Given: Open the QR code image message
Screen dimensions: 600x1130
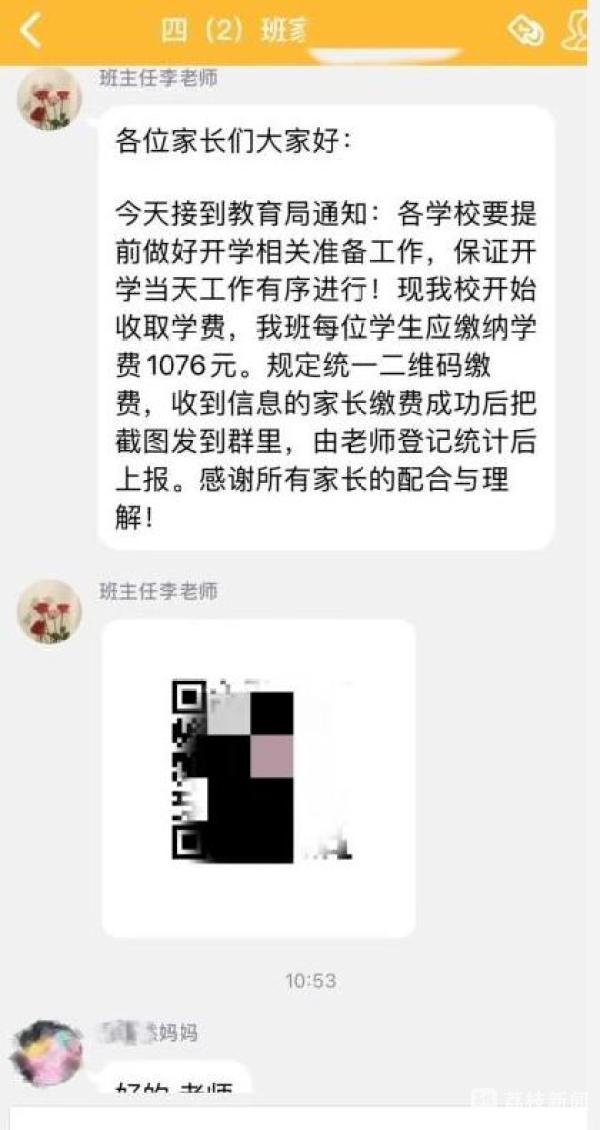Looking at the screenshot, I should click(x=258, y=778).
